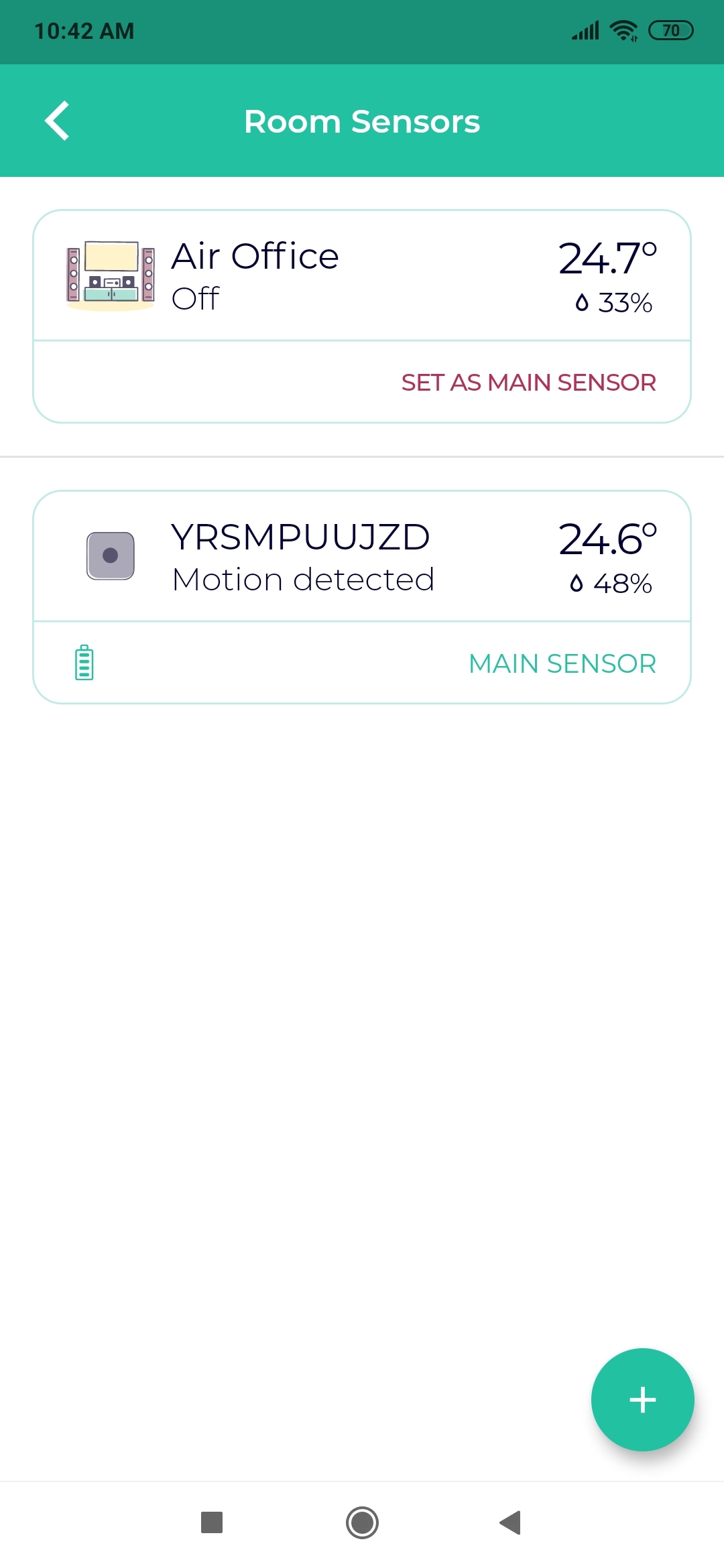Open the YRSMPUUJZD sensor card

362,556
